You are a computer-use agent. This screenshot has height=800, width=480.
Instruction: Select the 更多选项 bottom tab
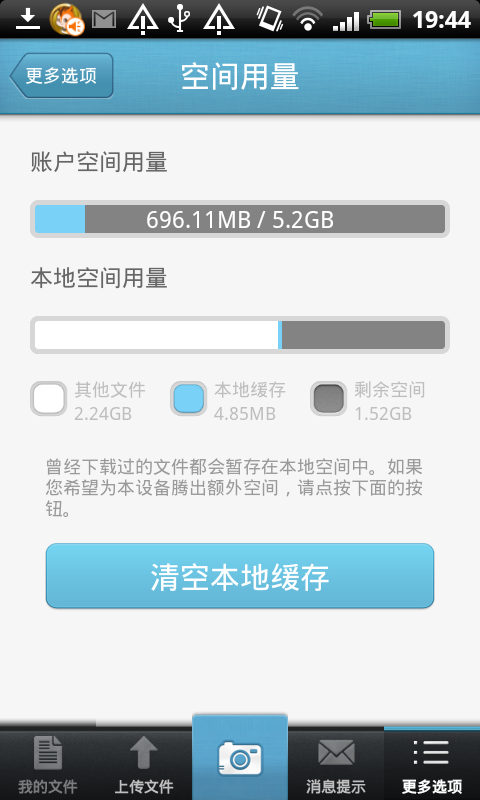pos(432,764)
